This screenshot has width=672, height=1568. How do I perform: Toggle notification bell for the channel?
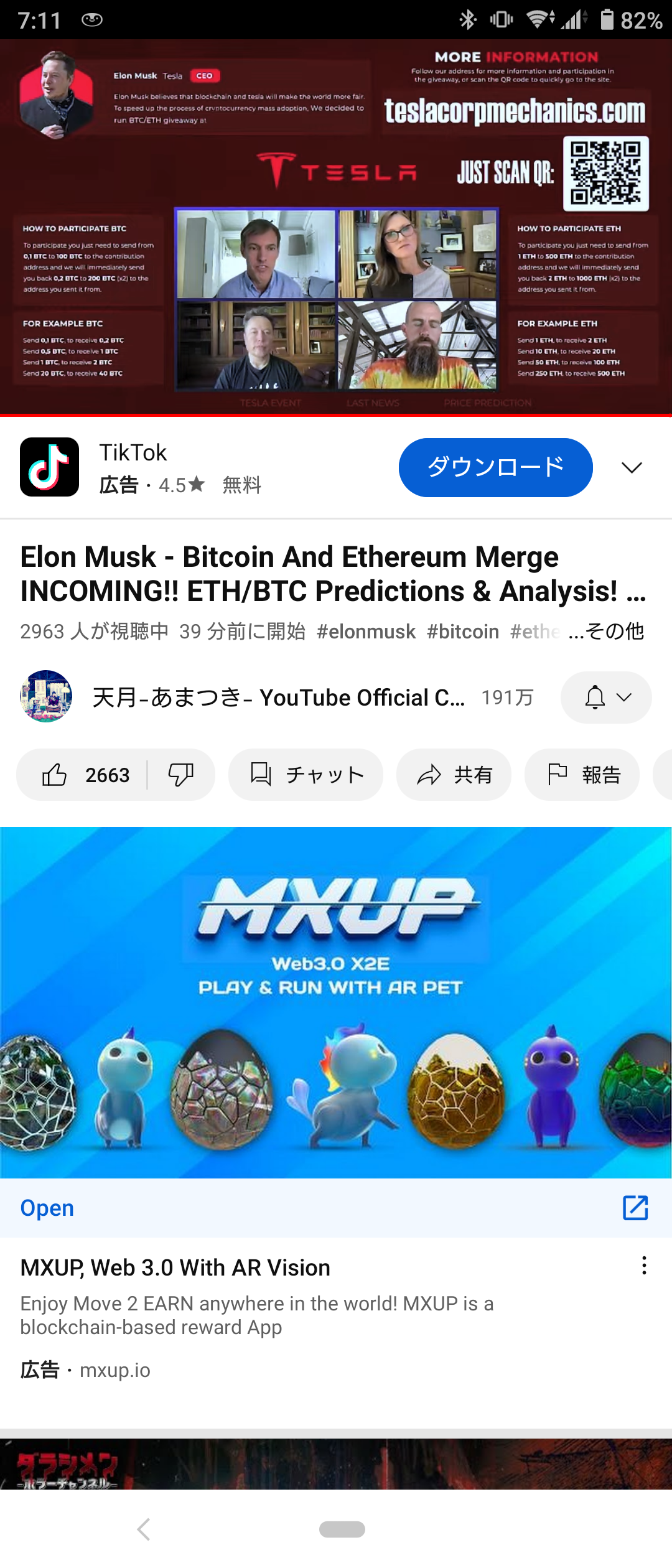(x=594, y=698)
